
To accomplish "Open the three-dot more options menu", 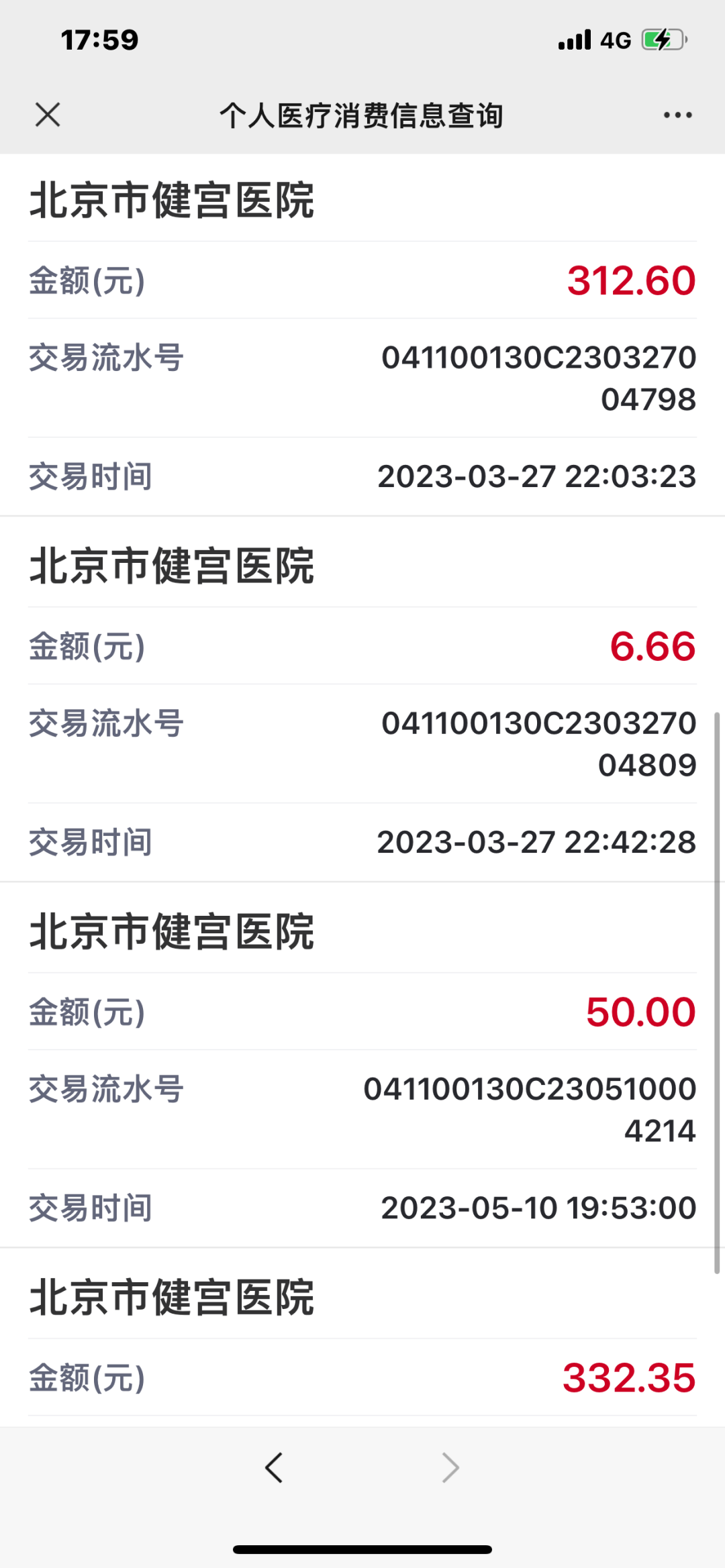I will (x=677, y=115).
